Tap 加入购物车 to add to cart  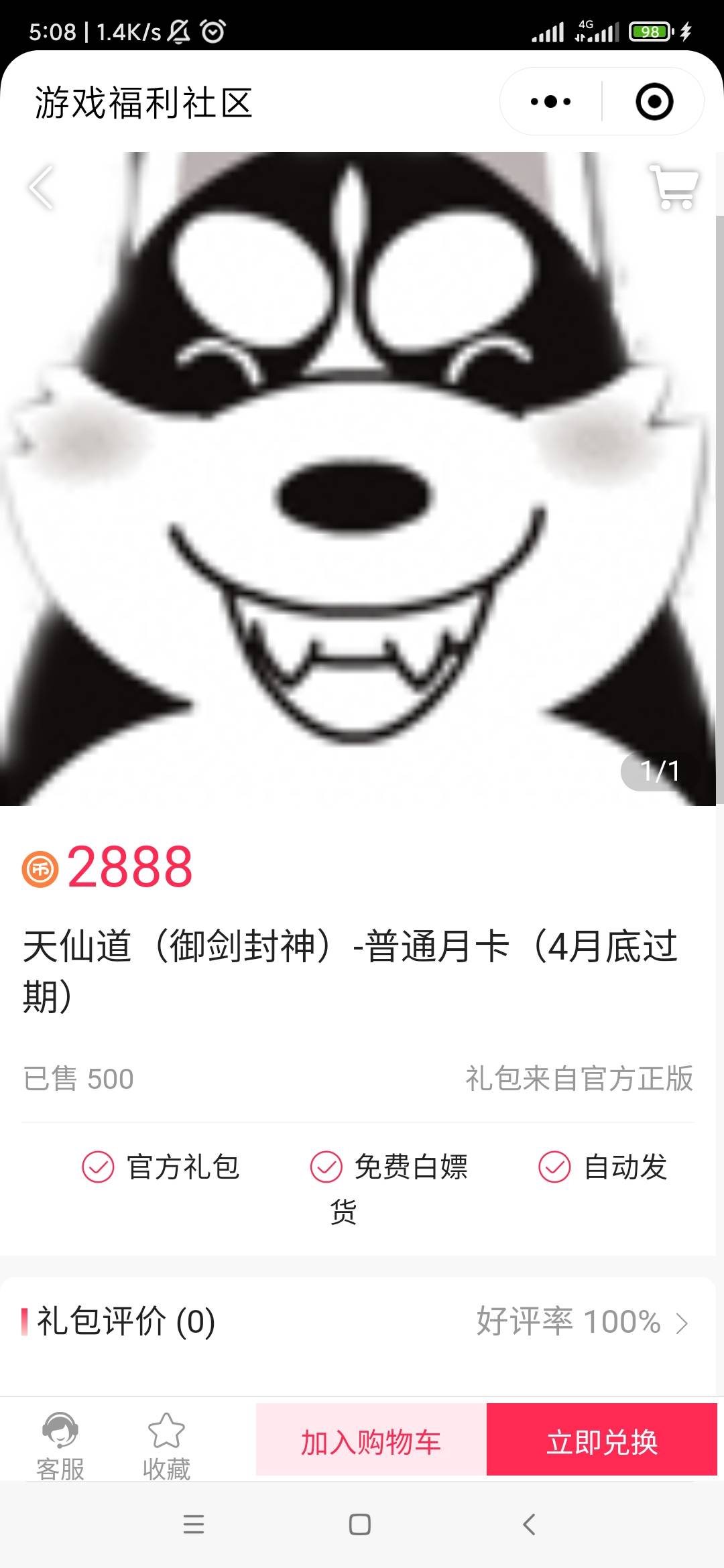371,1441
